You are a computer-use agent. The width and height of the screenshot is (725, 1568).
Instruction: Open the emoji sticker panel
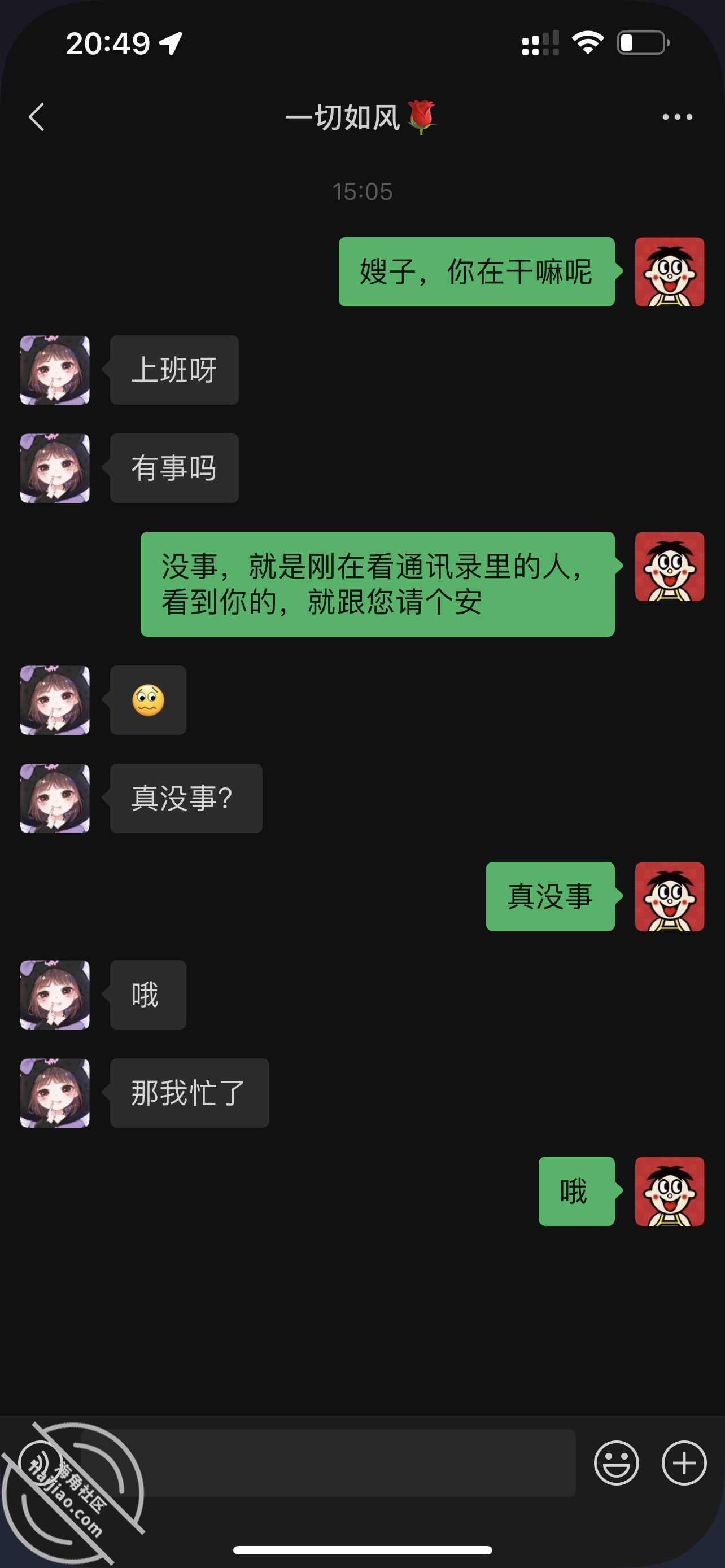(x=616, y=1464)
